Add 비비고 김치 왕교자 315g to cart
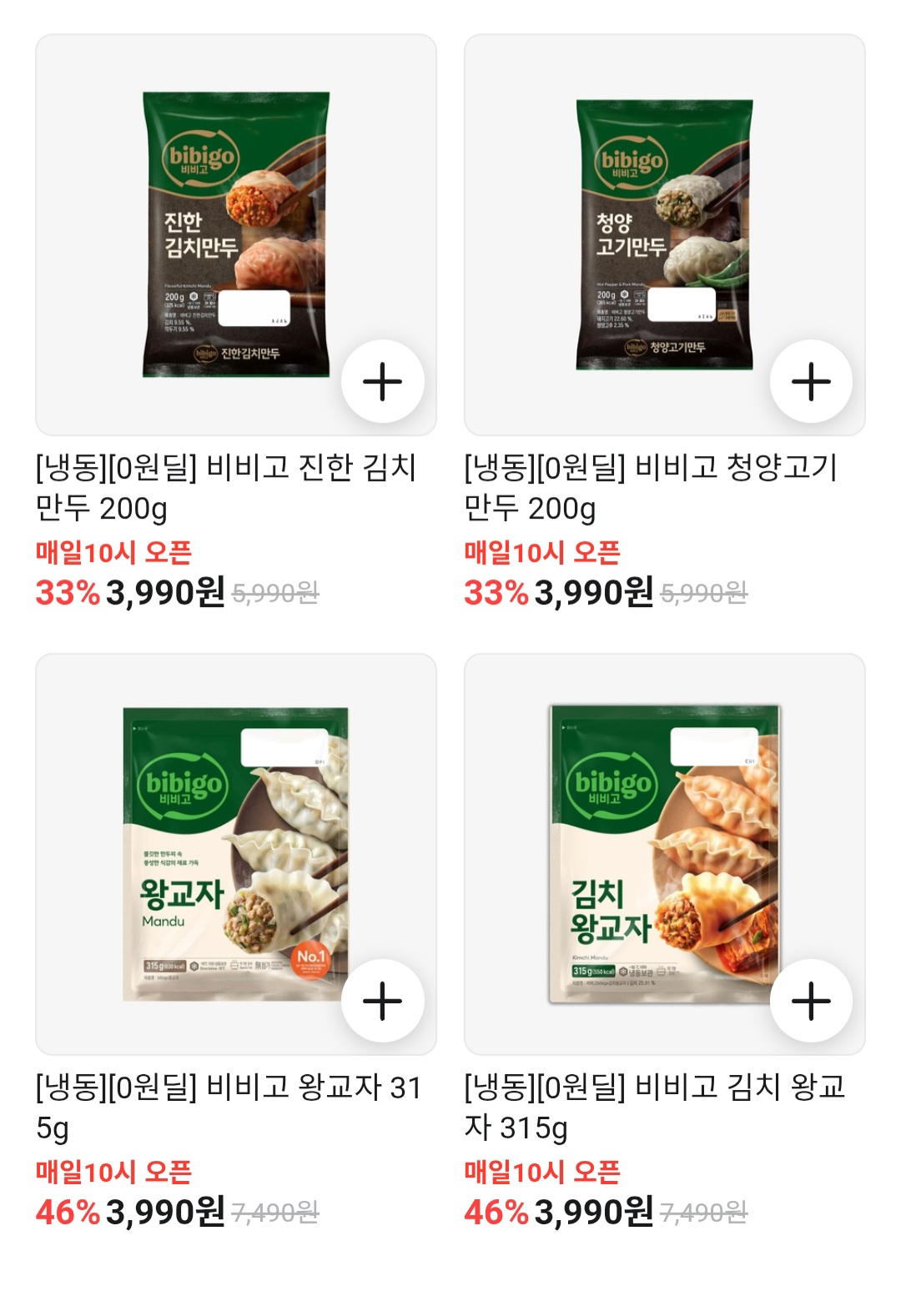This screenshot has width=901, height=1316. click(811, 1001)
